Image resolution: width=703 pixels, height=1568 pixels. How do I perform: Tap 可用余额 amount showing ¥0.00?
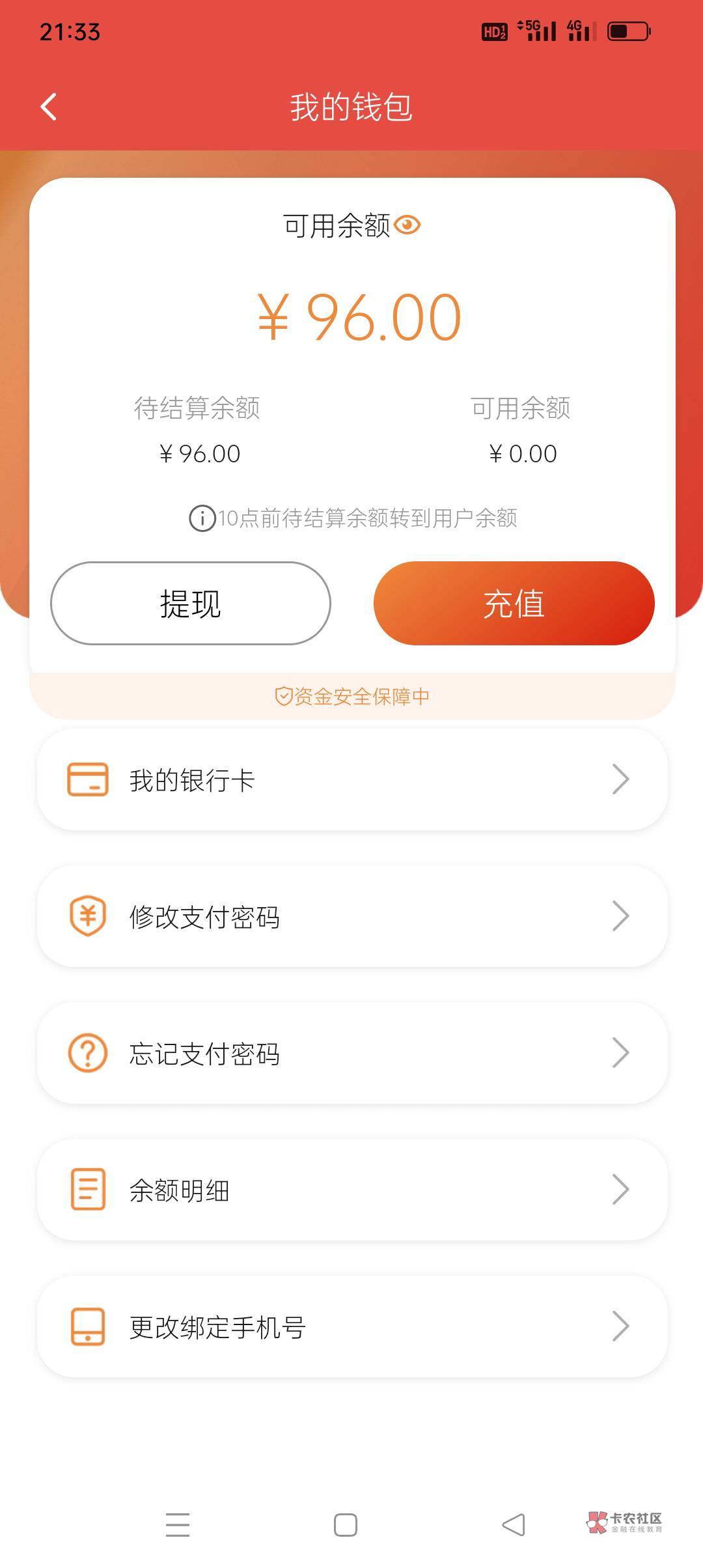[521, 453]
